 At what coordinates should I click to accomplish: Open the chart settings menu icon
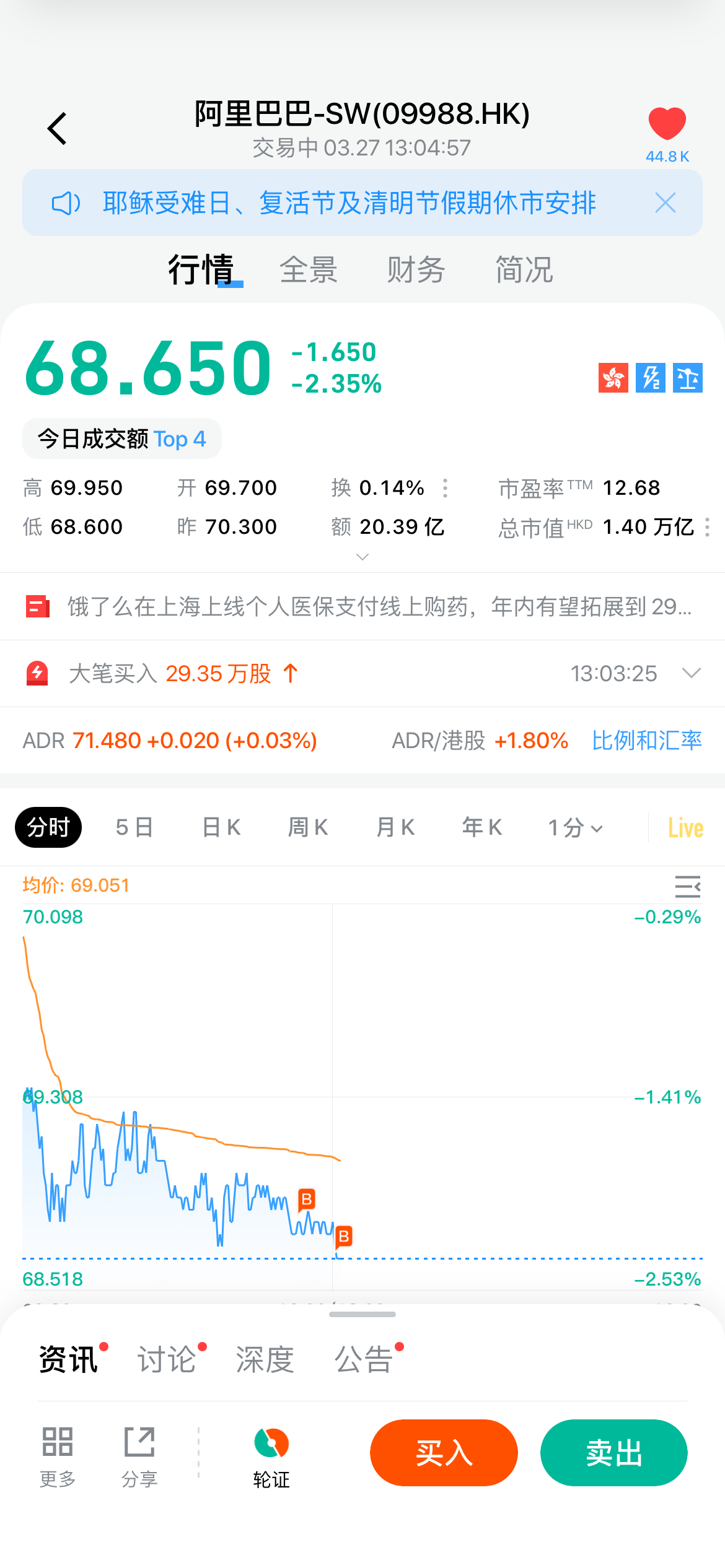click(687, 886)
